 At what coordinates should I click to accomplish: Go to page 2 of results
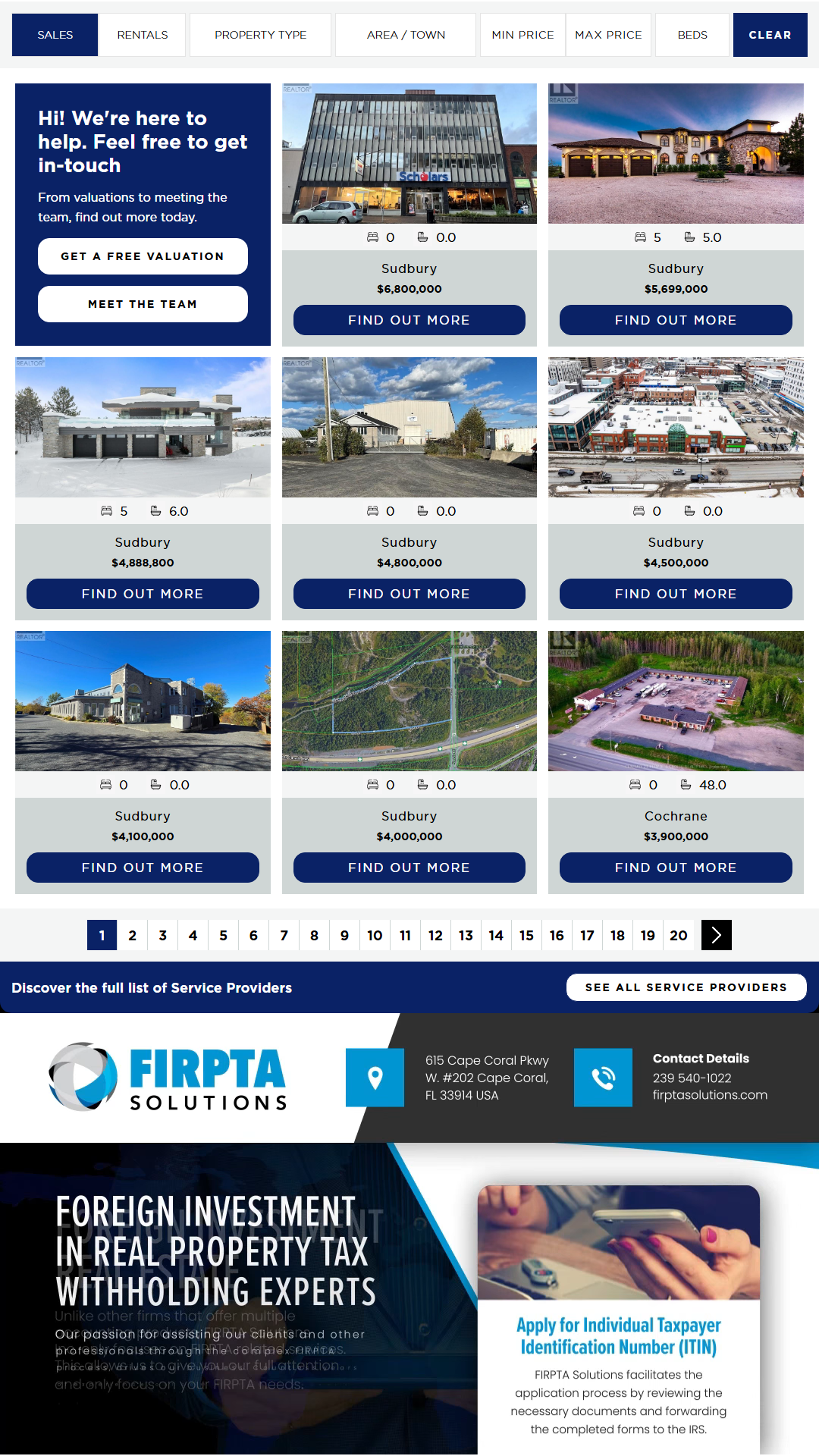pos(132,935)
